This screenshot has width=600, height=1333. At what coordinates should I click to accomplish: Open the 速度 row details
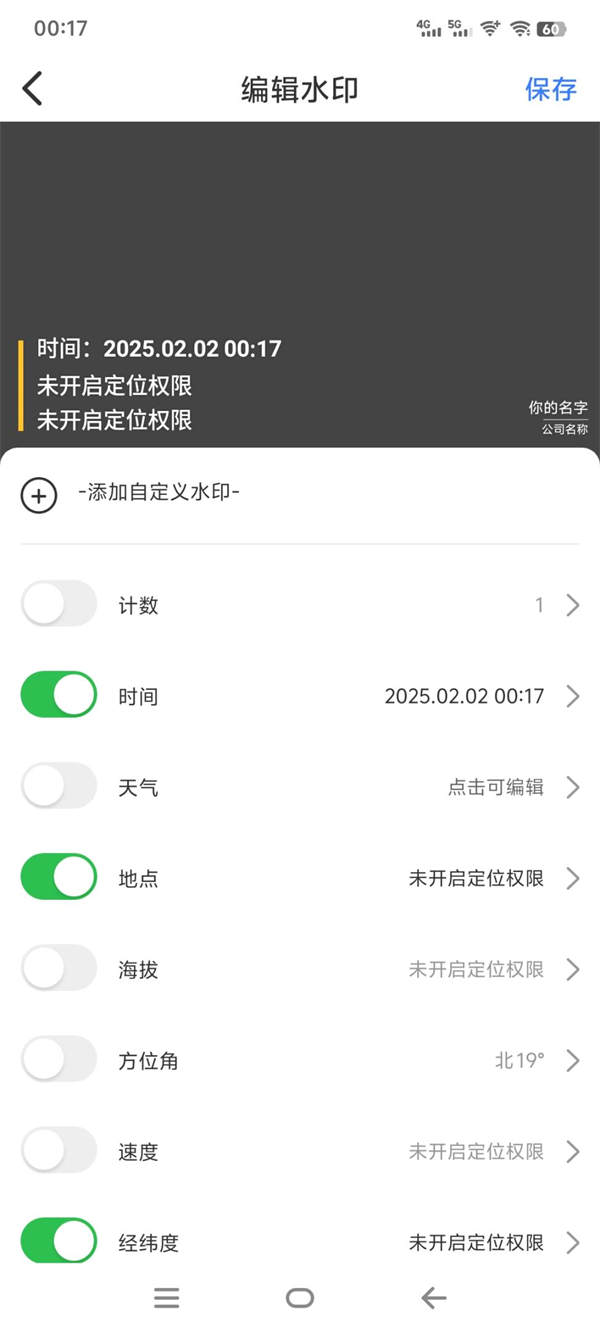tap(492, 1151)
